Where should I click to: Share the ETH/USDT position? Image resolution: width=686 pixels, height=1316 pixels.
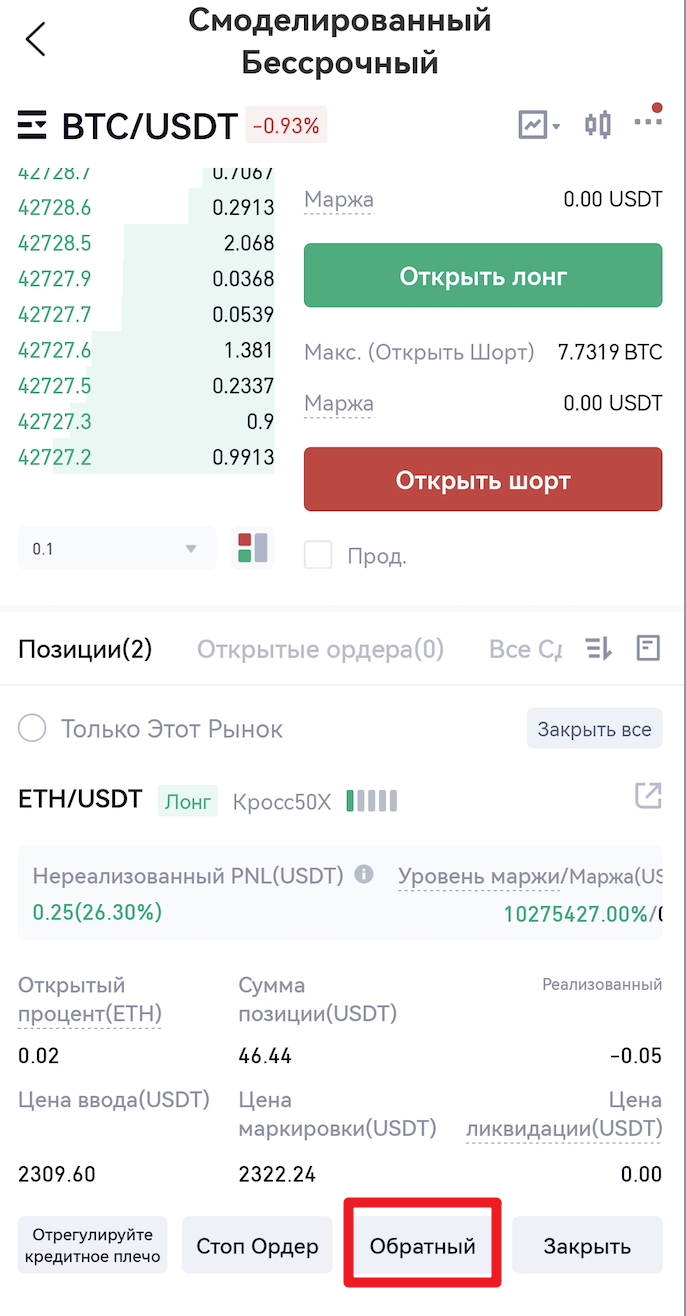pos(648,796)
